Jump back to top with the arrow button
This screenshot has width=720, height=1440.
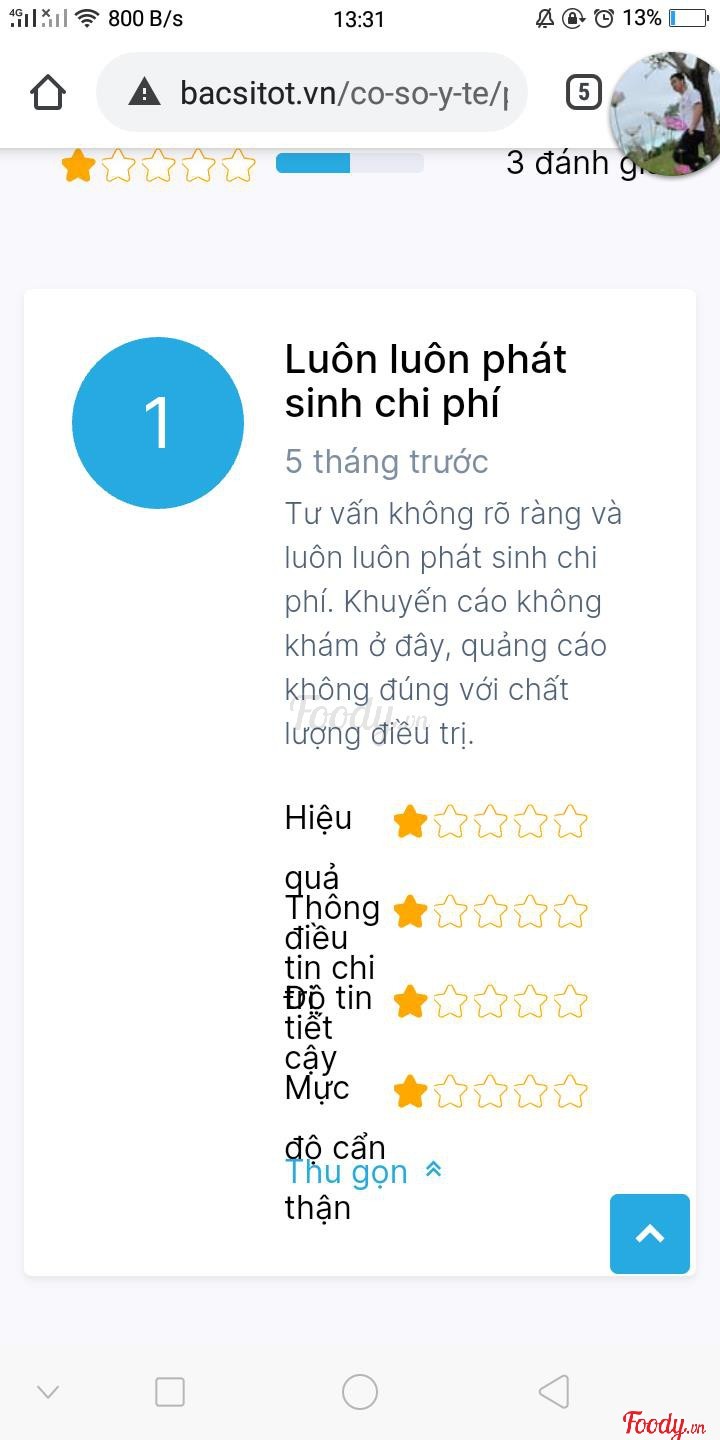(650, 1234)
